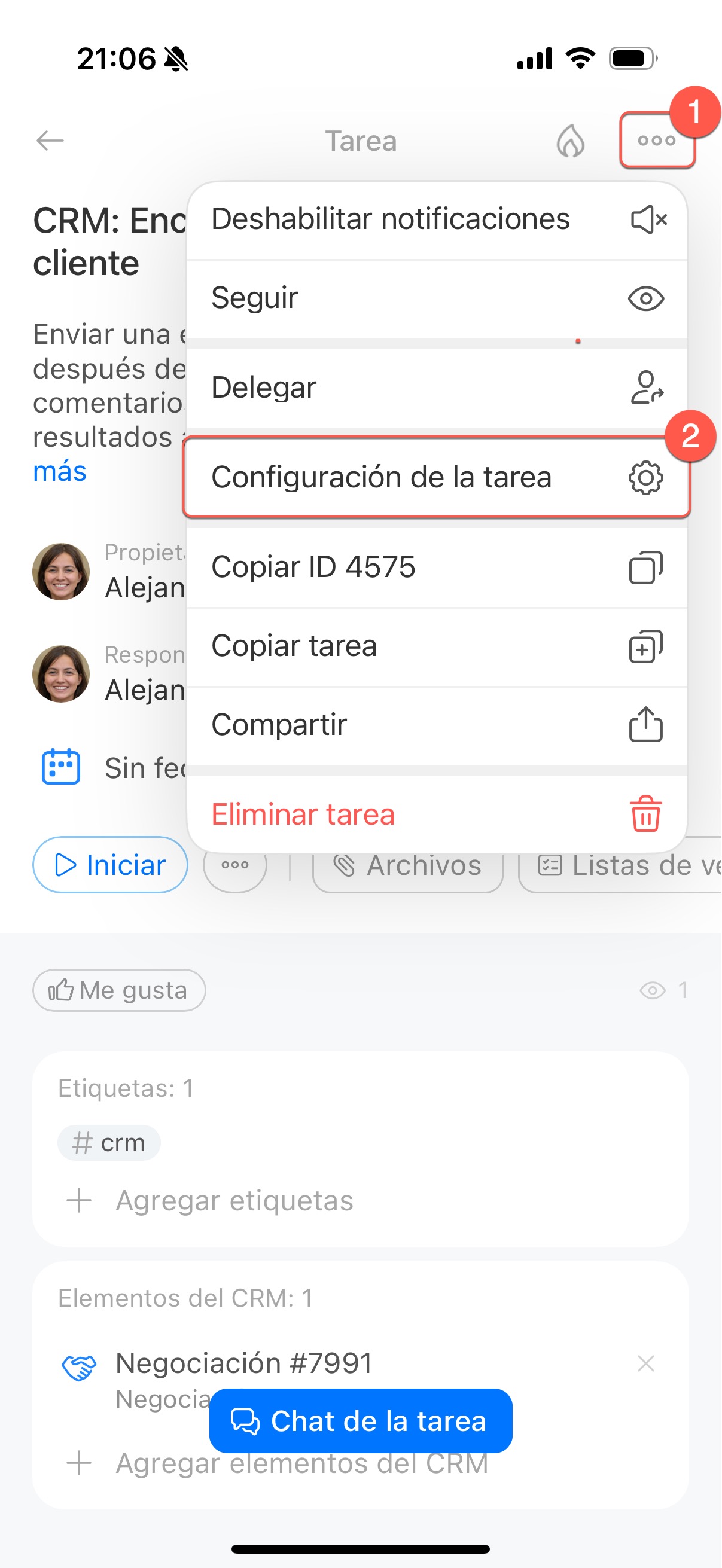Open the crm tag chip
The image size is (722, 1568).
109,1143
